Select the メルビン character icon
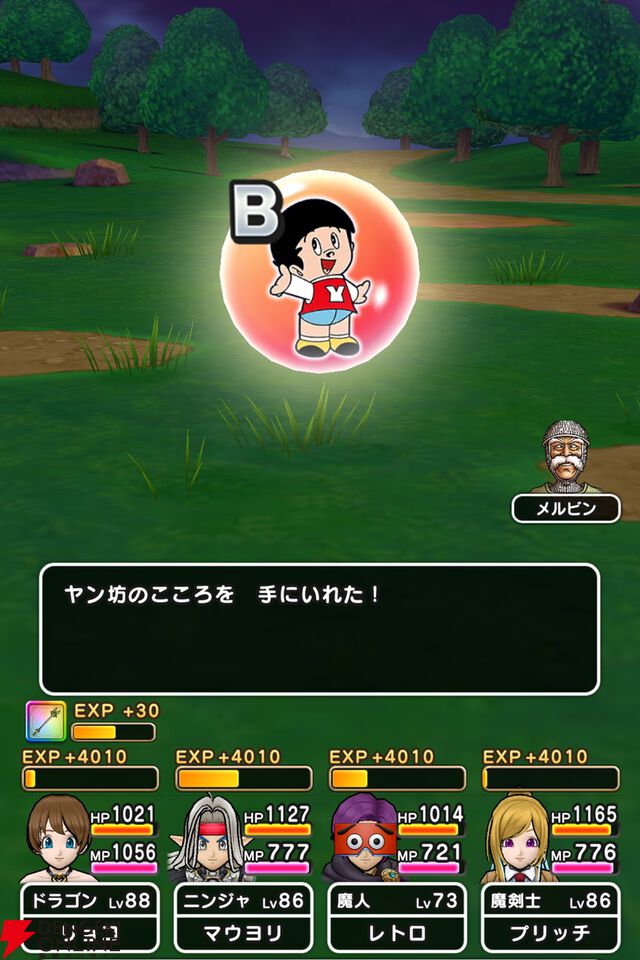The height and width of the screenshot is (960, 640). pyautogui.click(x=564, y=457)
